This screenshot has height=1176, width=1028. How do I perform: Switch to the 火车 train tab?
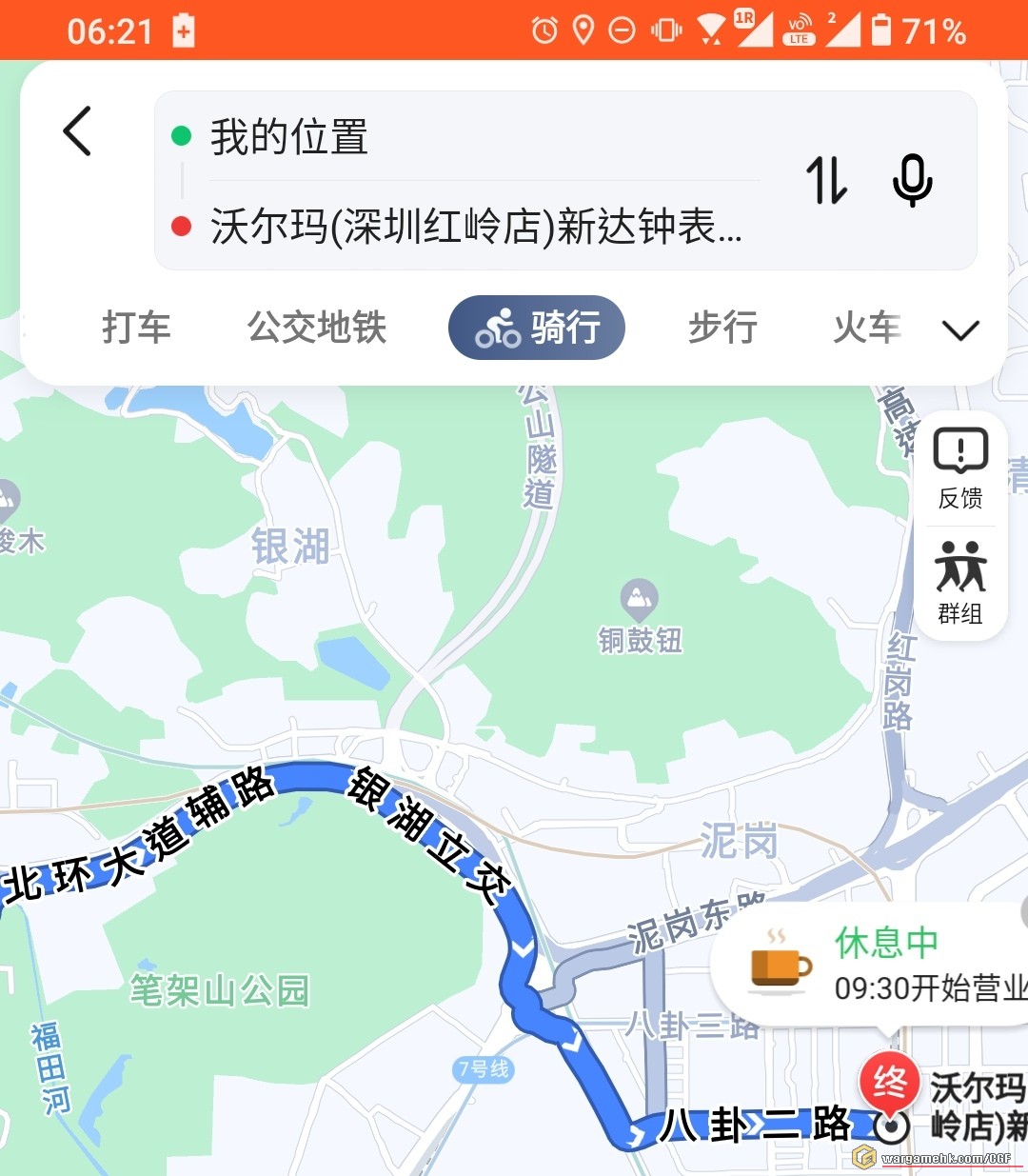pos(866,328)
